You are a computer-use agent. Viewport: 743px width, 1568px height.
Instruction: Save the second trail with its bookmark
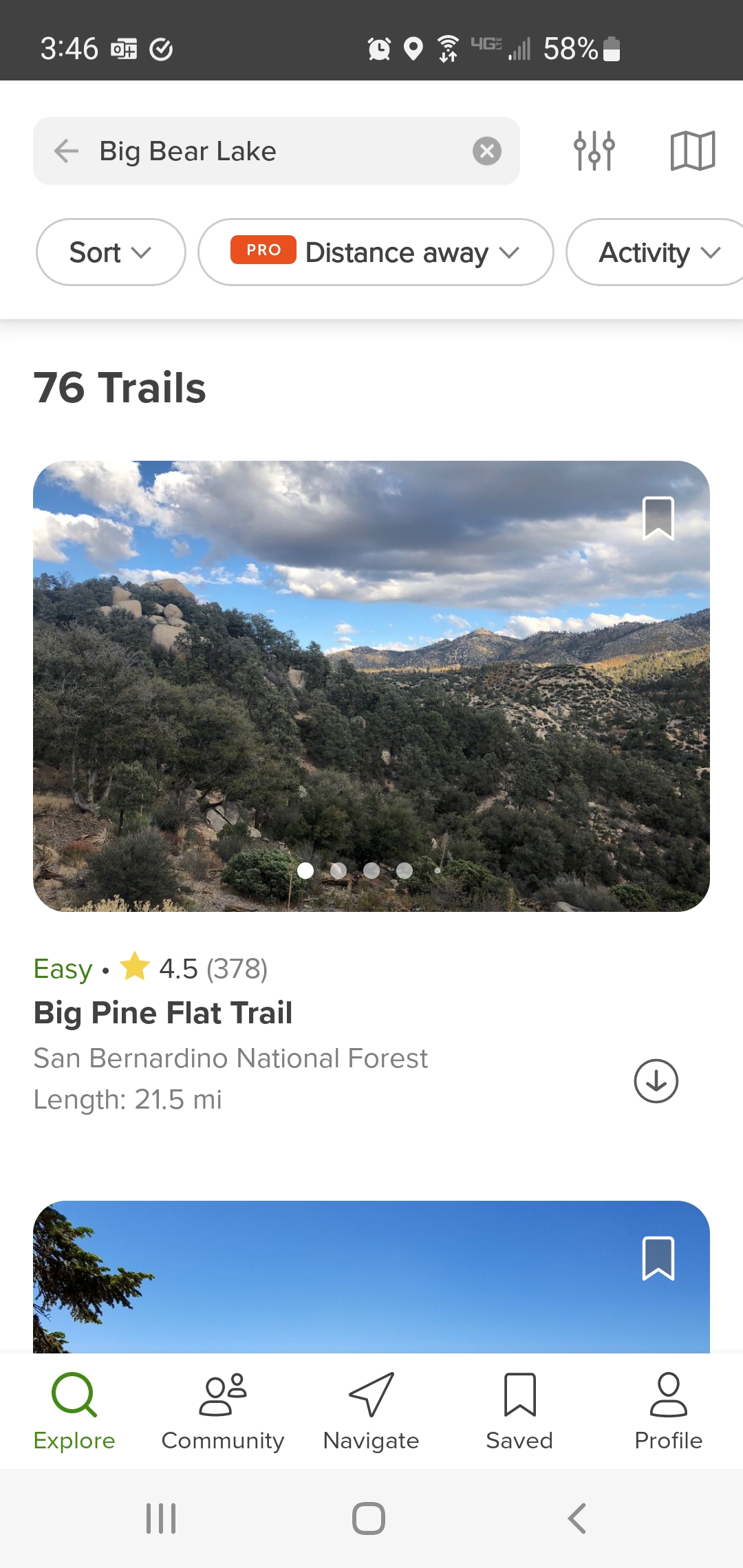point(658,1259)
